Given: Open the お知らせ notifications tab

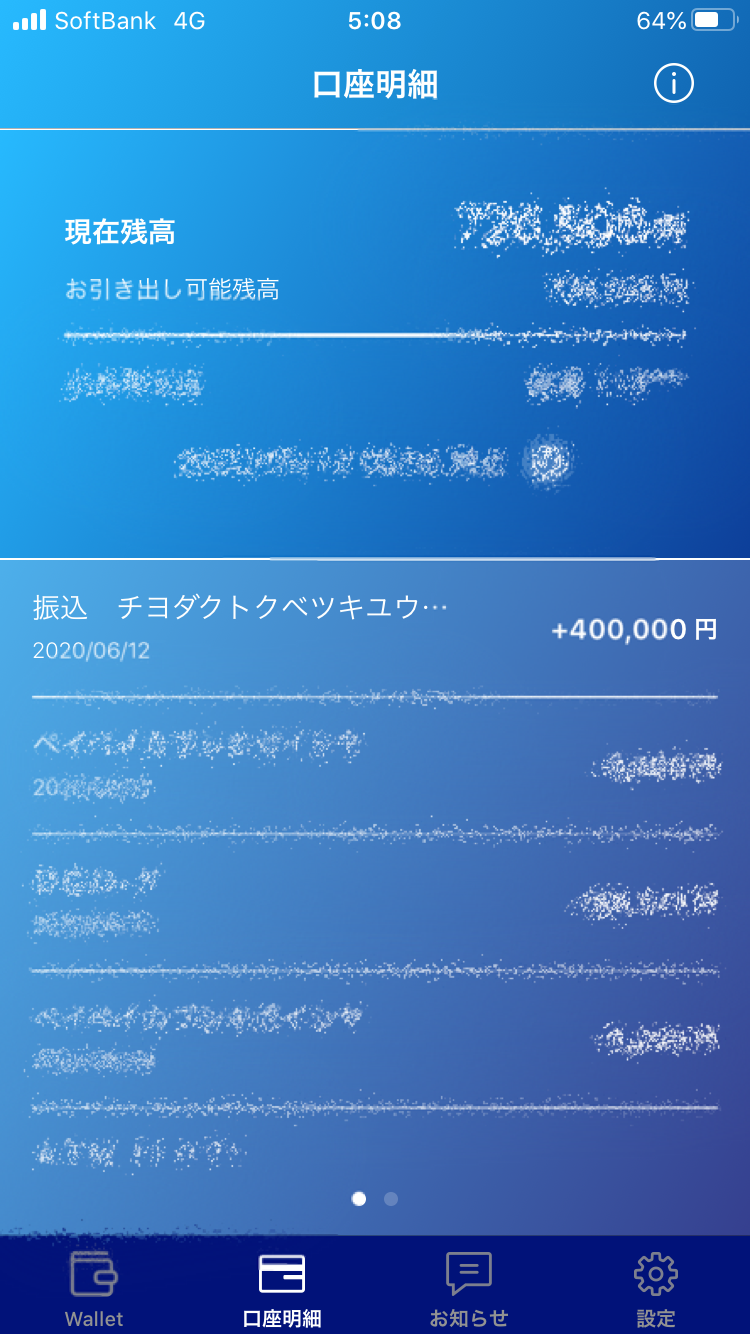Looking at the screenshot, I should coord(469,1288).
